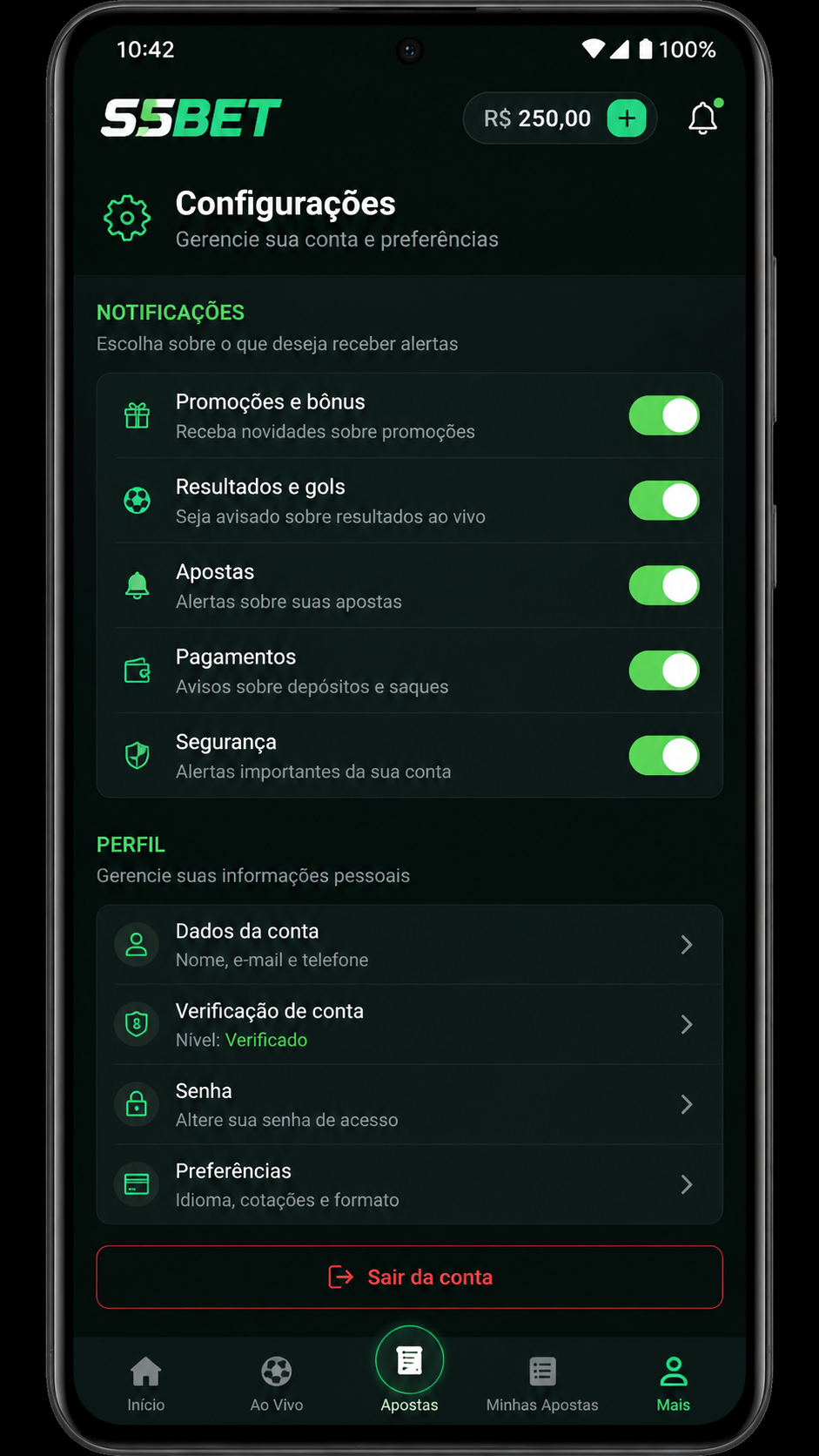Open the central Apostas tab
The height and width of the screenshot is (1456, 819).
pos(409,1371)
